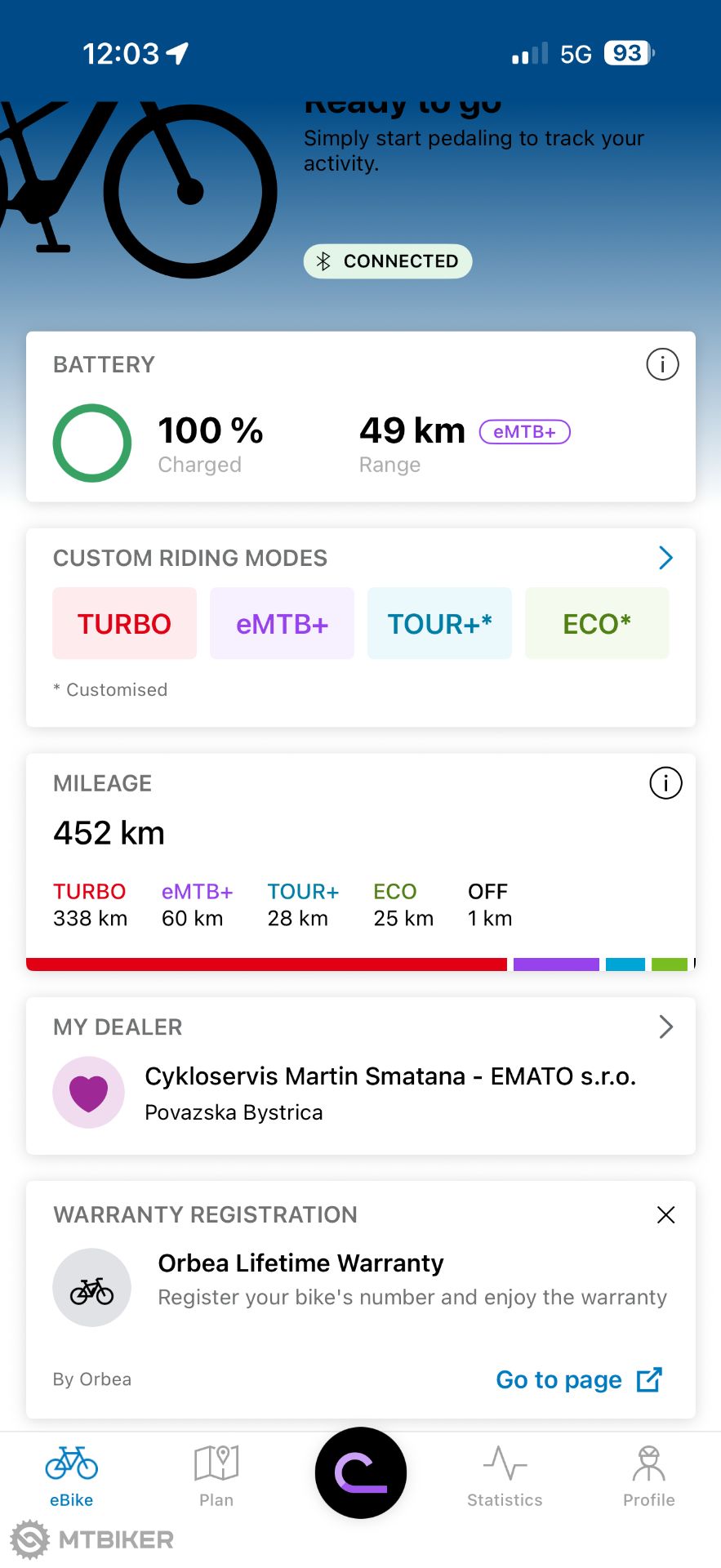Switch to the Statistics tab
The height and width of the screenshot is (1568, 721).
pyautogui.click(x=505, y=1475)
